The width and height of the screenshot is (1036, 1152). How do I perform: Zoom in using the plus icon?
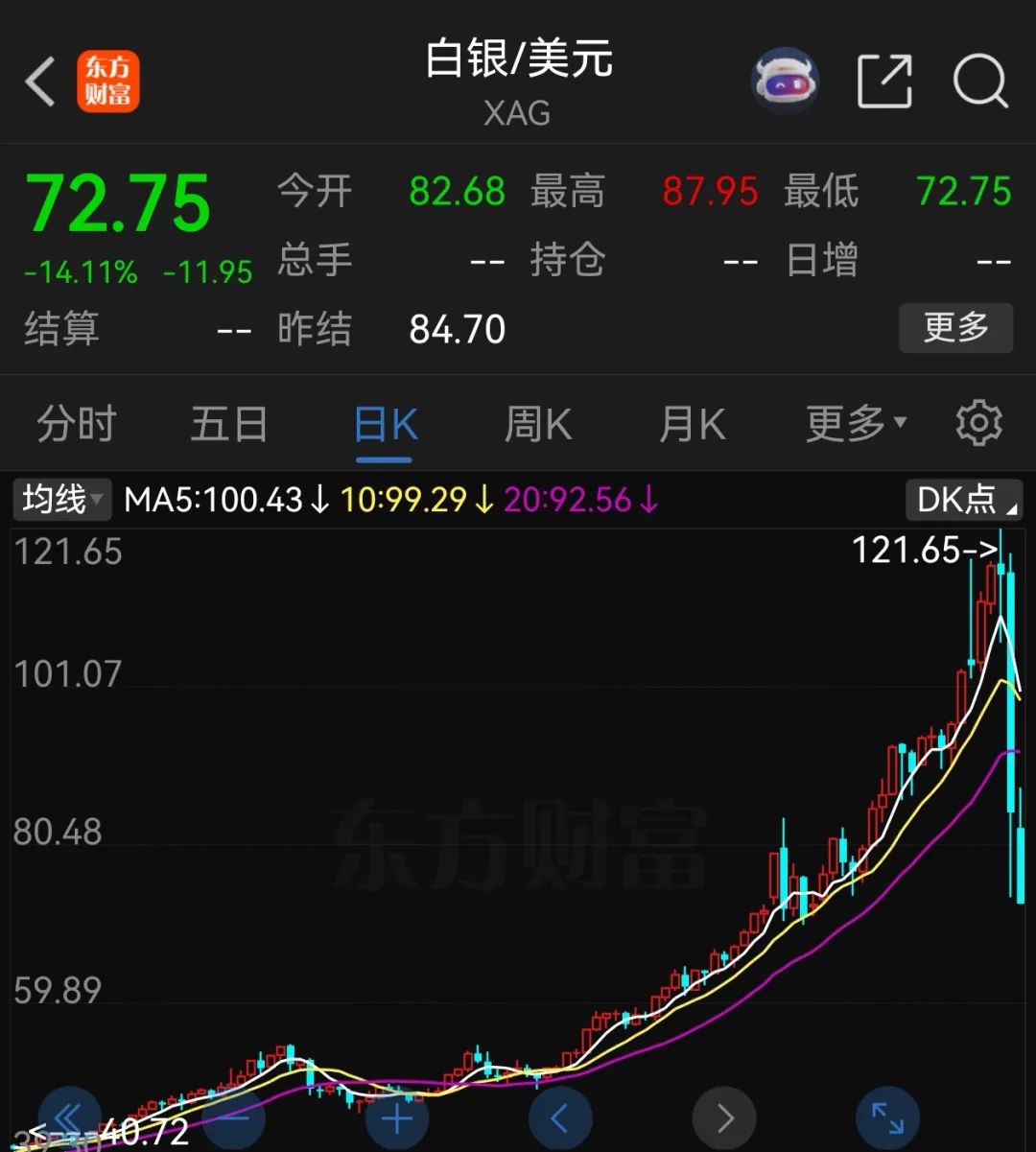[396, 1117]
